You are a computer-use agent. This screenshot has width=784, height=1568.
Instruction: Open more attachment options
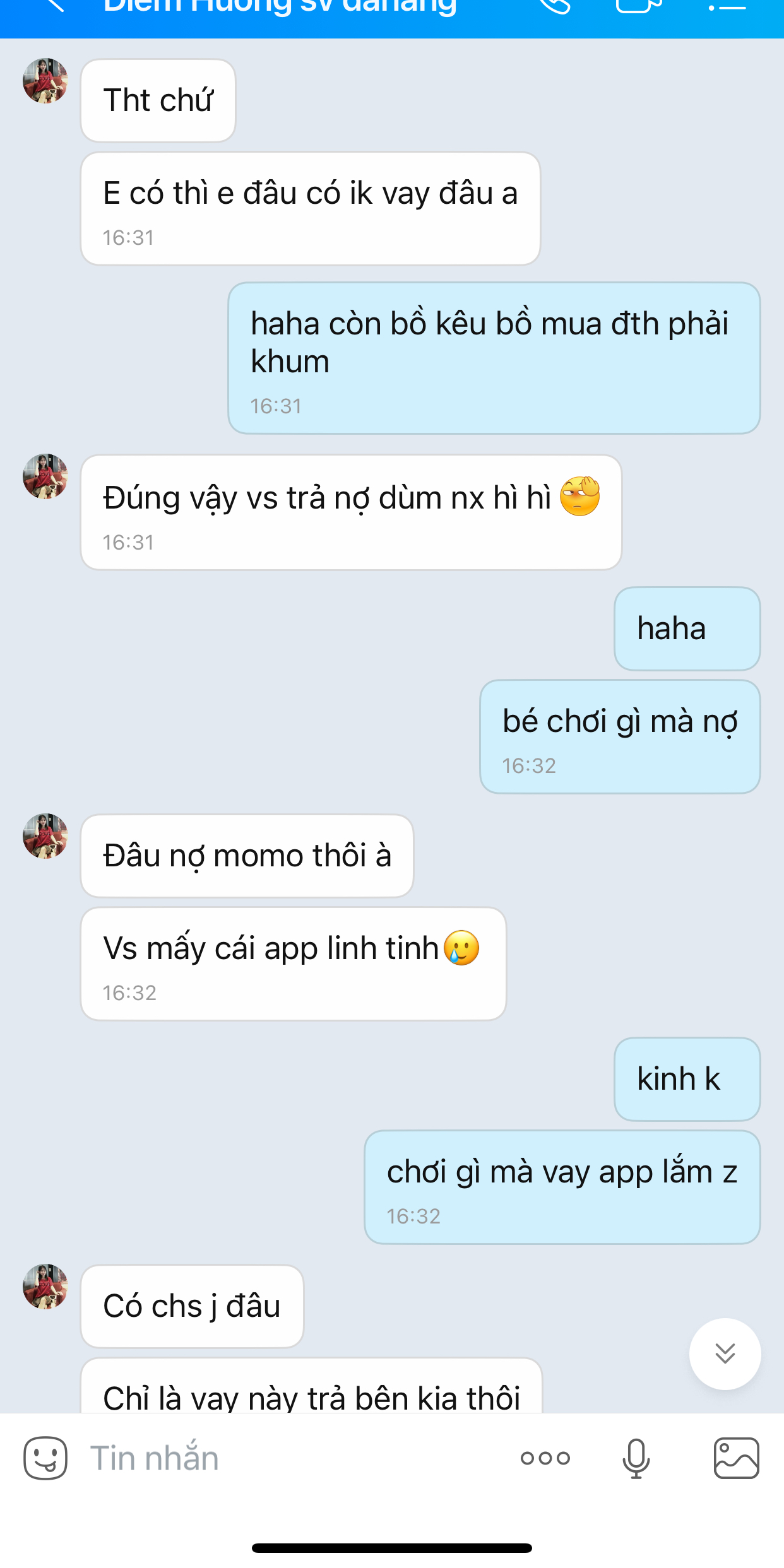[x=545, y=1458]
